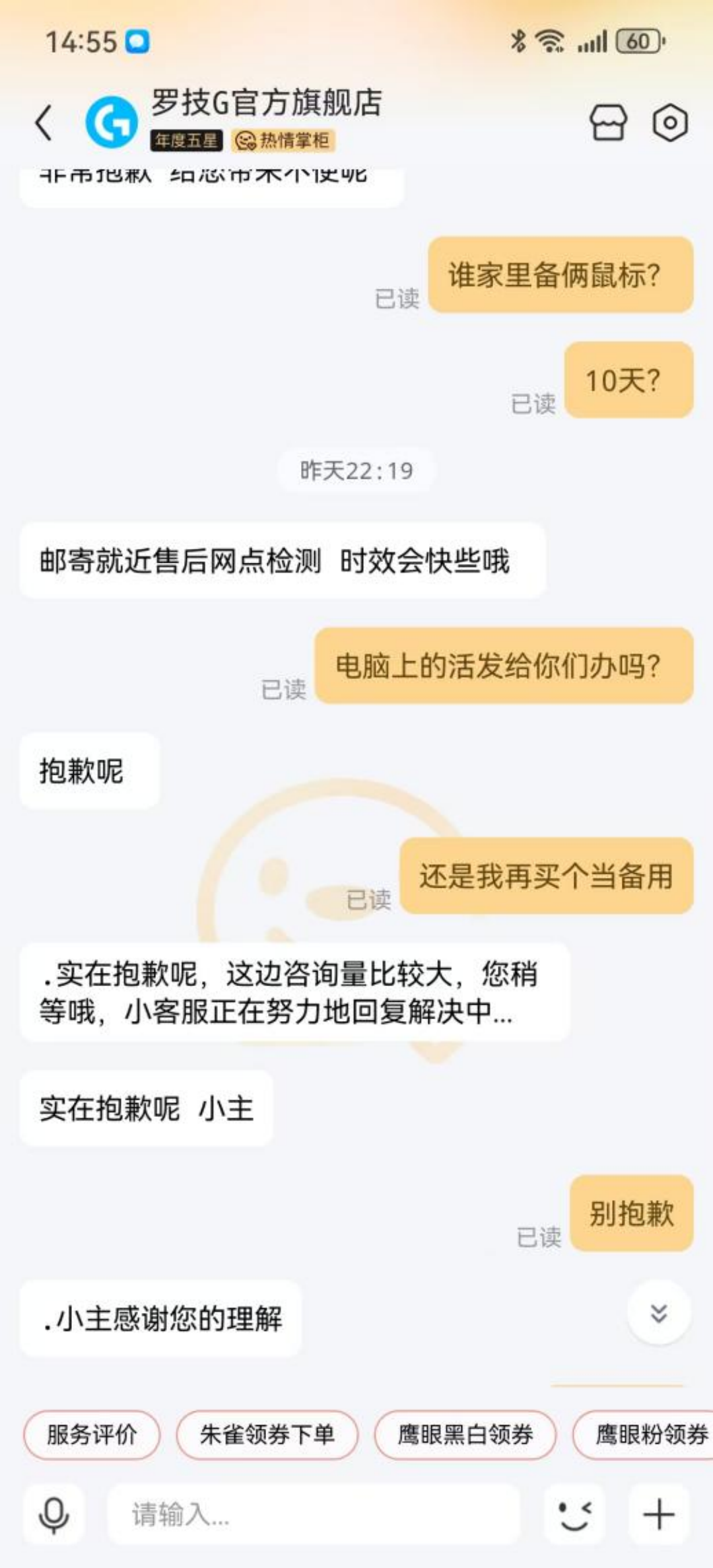Focus the 请输入 message field
The width and height of the screenshot is (713, 1568).
314,1514
